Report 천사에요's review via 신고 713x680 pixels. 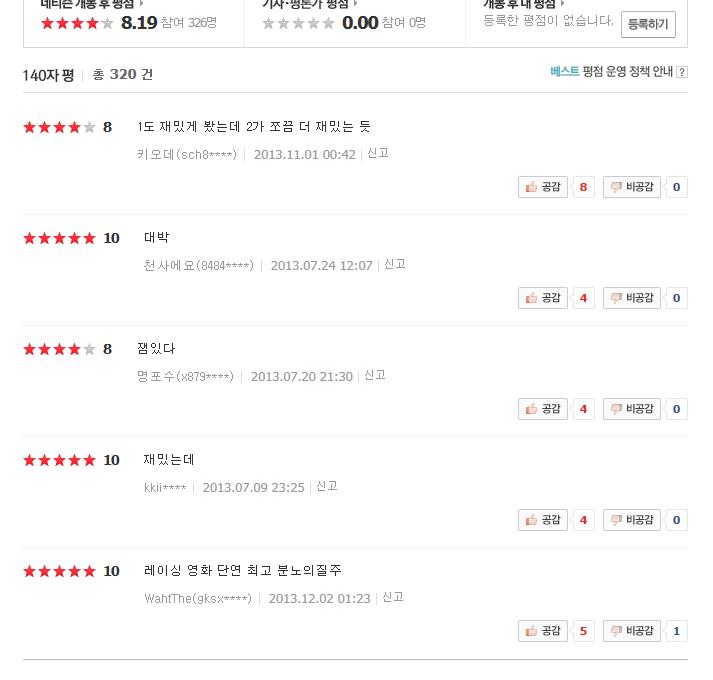(395, 264)
